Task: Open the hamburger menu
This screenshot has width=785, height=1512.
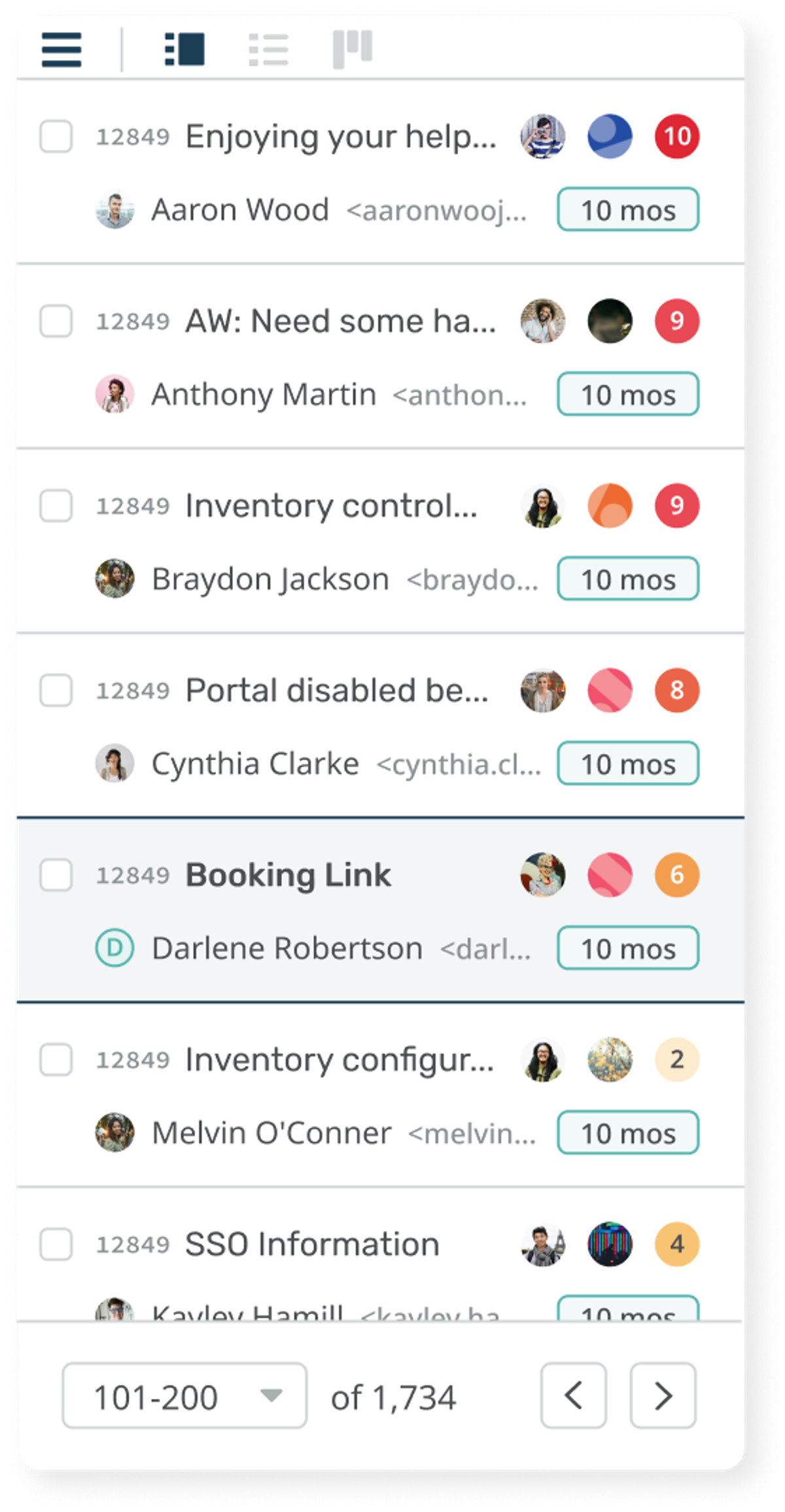Action: coord(61,50)
